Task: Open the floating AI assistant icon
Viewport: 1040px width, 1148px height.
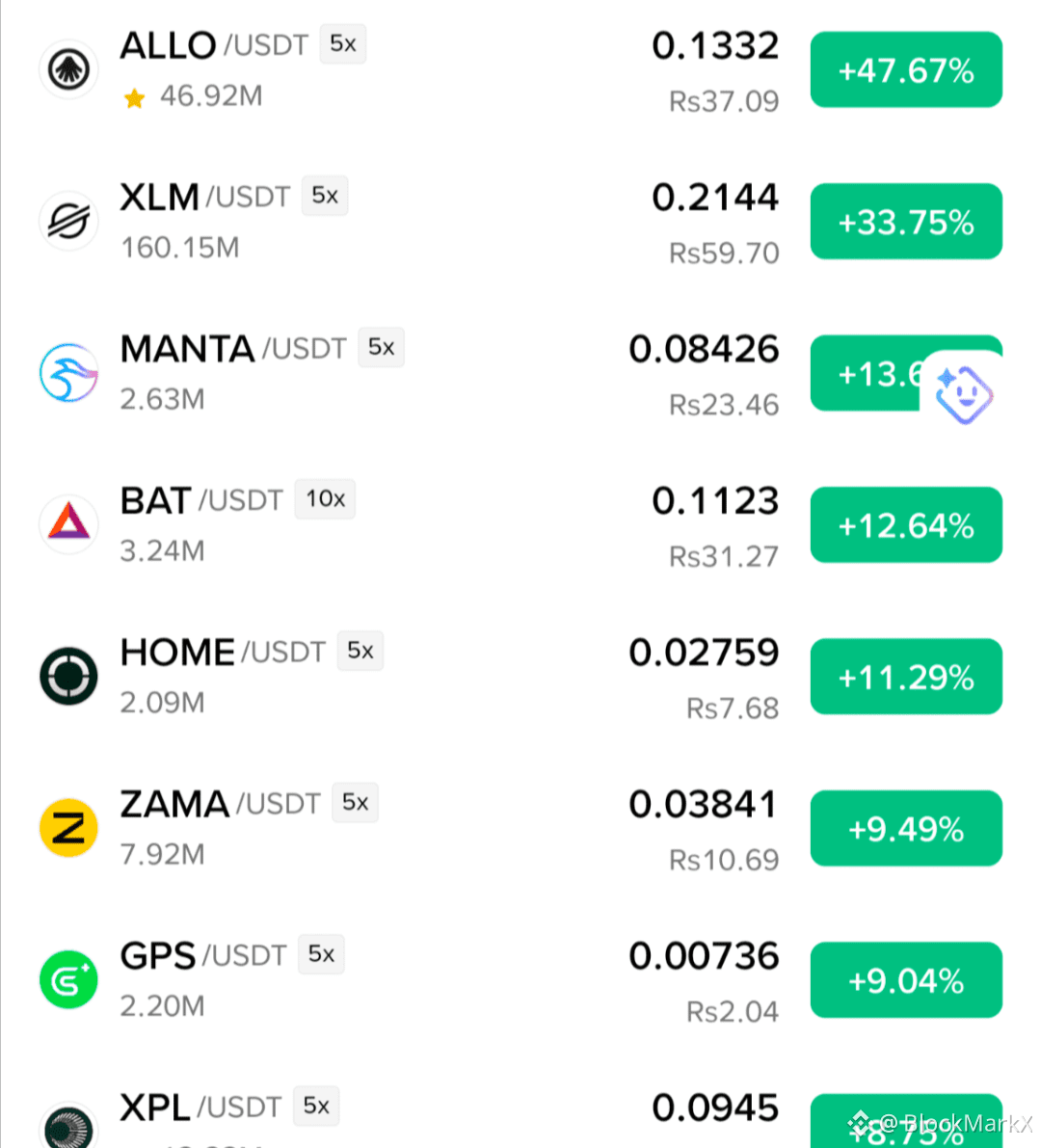Action: point(964,395)
